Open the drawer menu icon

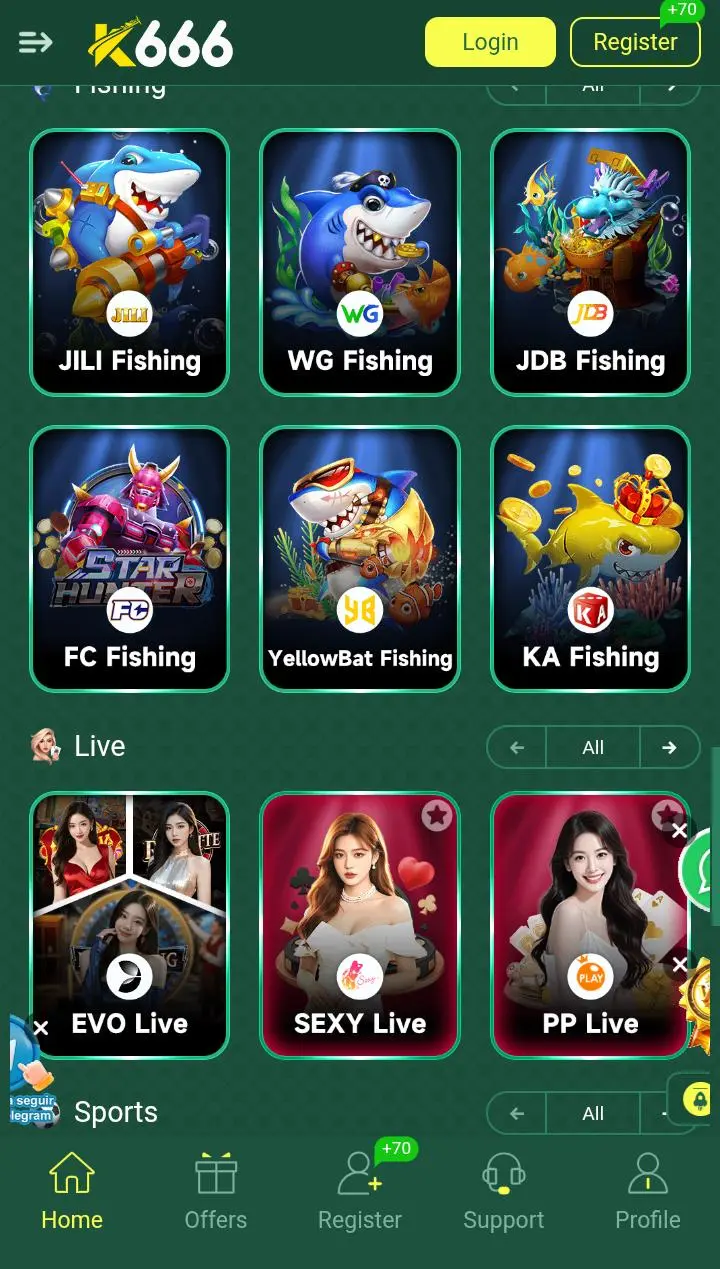35,42
